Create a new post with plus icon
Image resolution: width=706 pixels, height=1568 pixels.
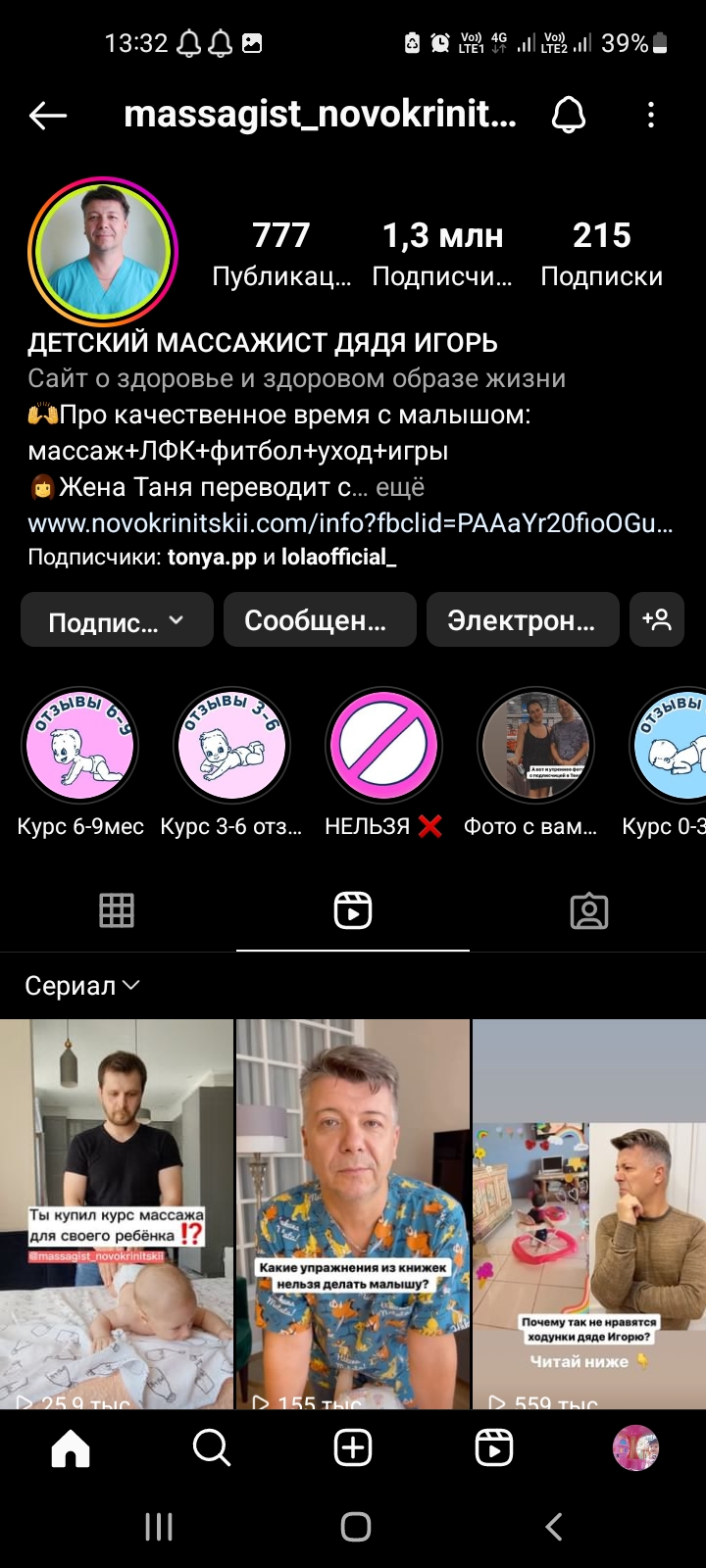(x=353, y=1447)
